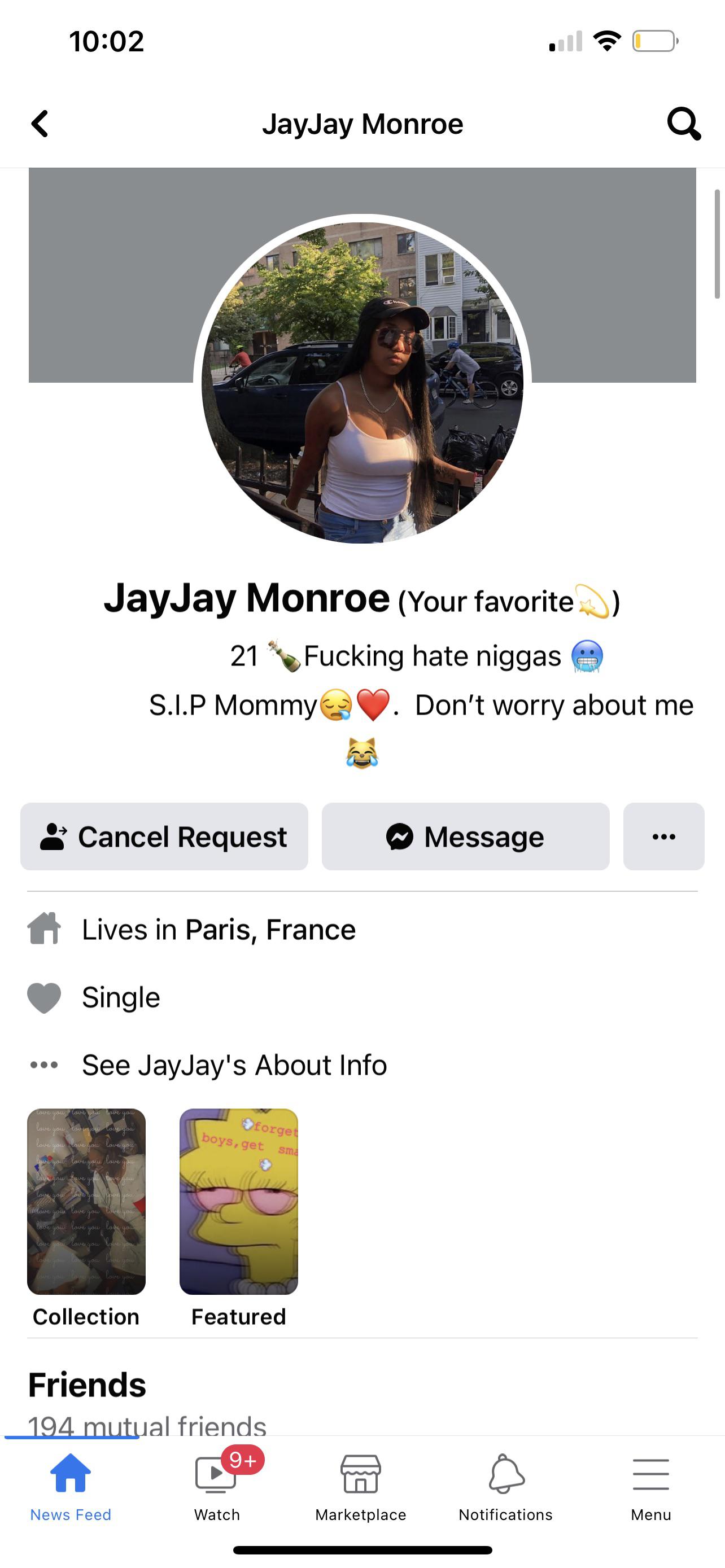
Task: Expand the Friends section
Action: [x=86, y=1383]
